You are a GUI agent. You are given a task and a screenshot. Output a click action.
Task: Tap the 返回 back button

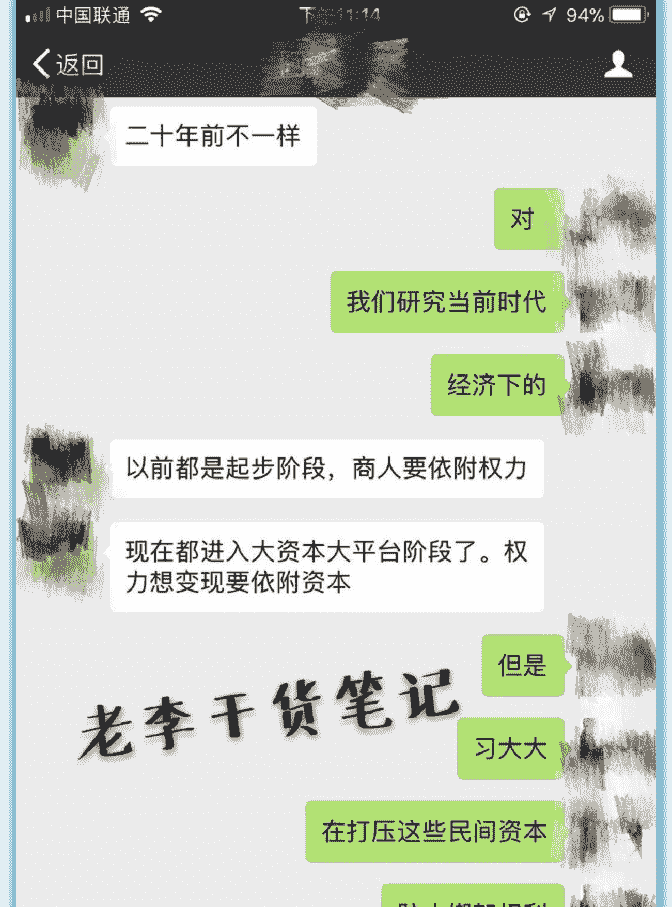click(x=68, y=65)
